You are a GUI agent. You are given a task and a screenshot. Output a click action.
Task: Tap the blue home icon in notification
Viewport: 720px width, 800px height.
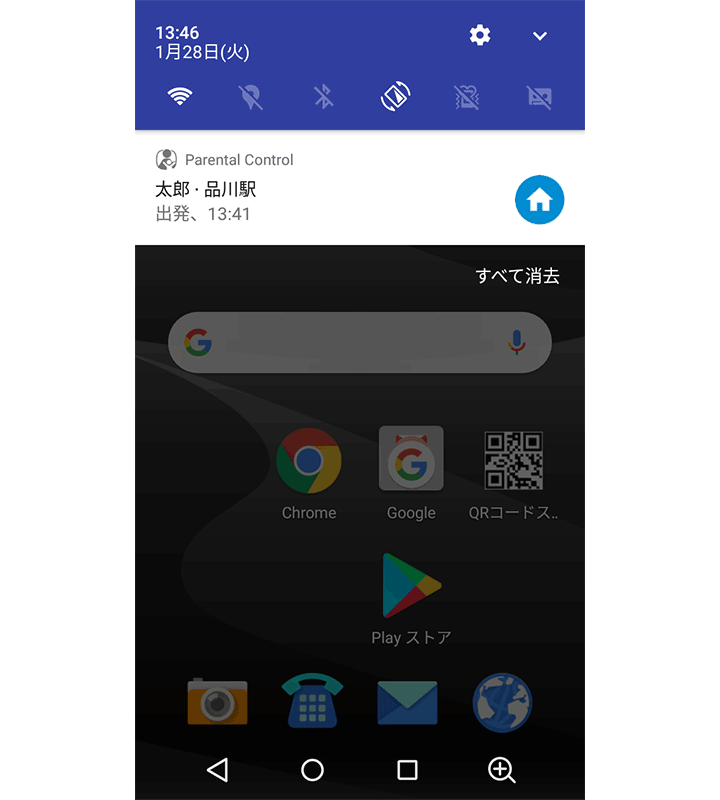pyautogui.click(x=539, y=200)
